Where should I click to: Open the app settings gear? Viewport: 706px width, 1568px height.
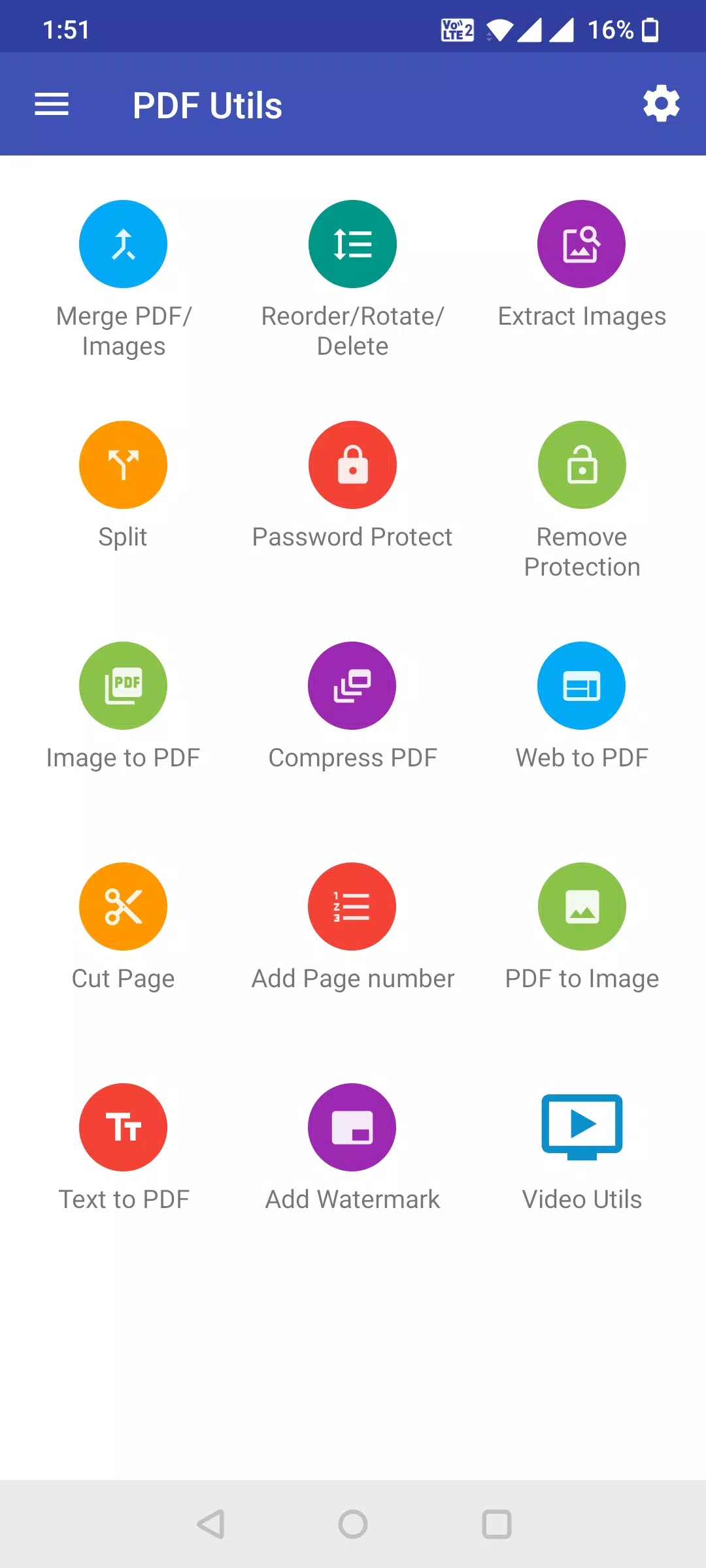pos(661,104)
